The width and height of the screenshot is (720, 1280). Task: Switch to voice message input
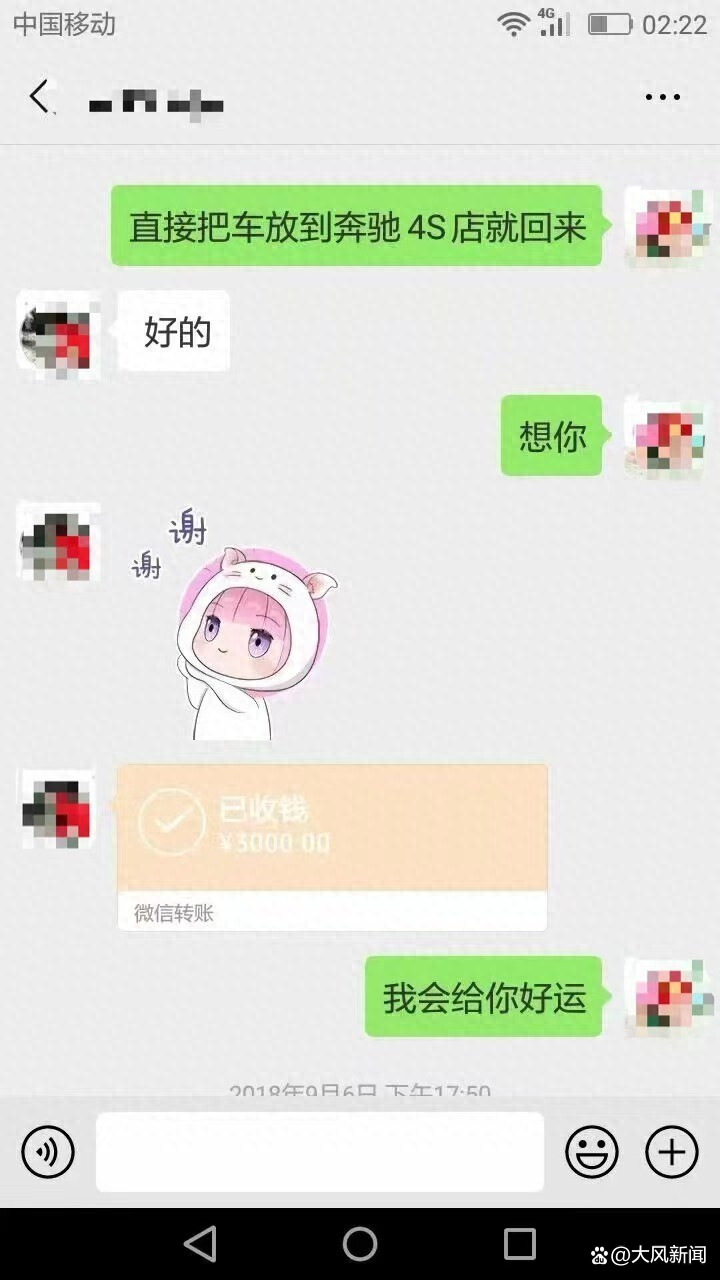click(x=48, y=1152)
